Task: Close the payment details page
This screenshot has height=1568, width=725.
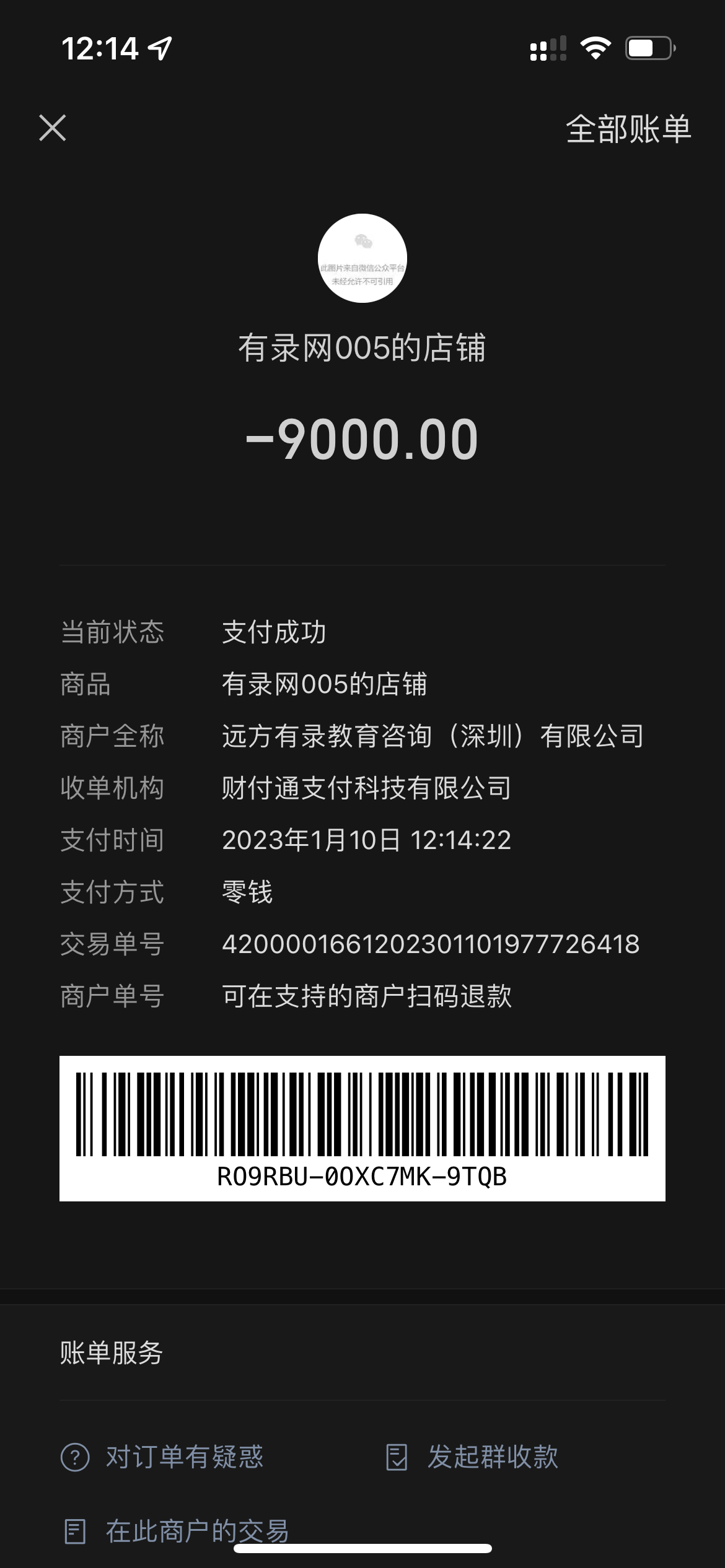Action: pos(53,128)
